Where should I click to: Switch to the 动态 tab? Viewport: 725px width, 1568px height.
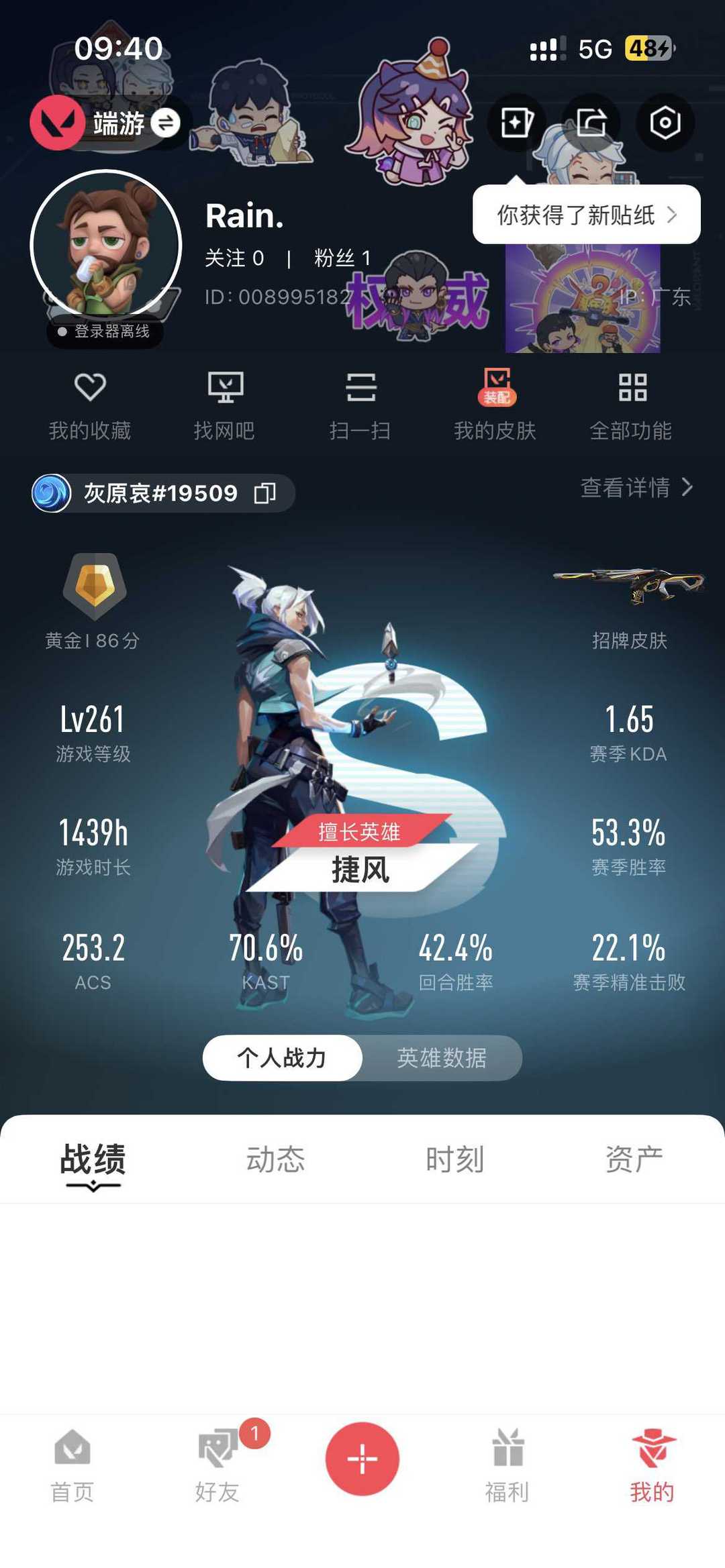(x=276, y=1159)
